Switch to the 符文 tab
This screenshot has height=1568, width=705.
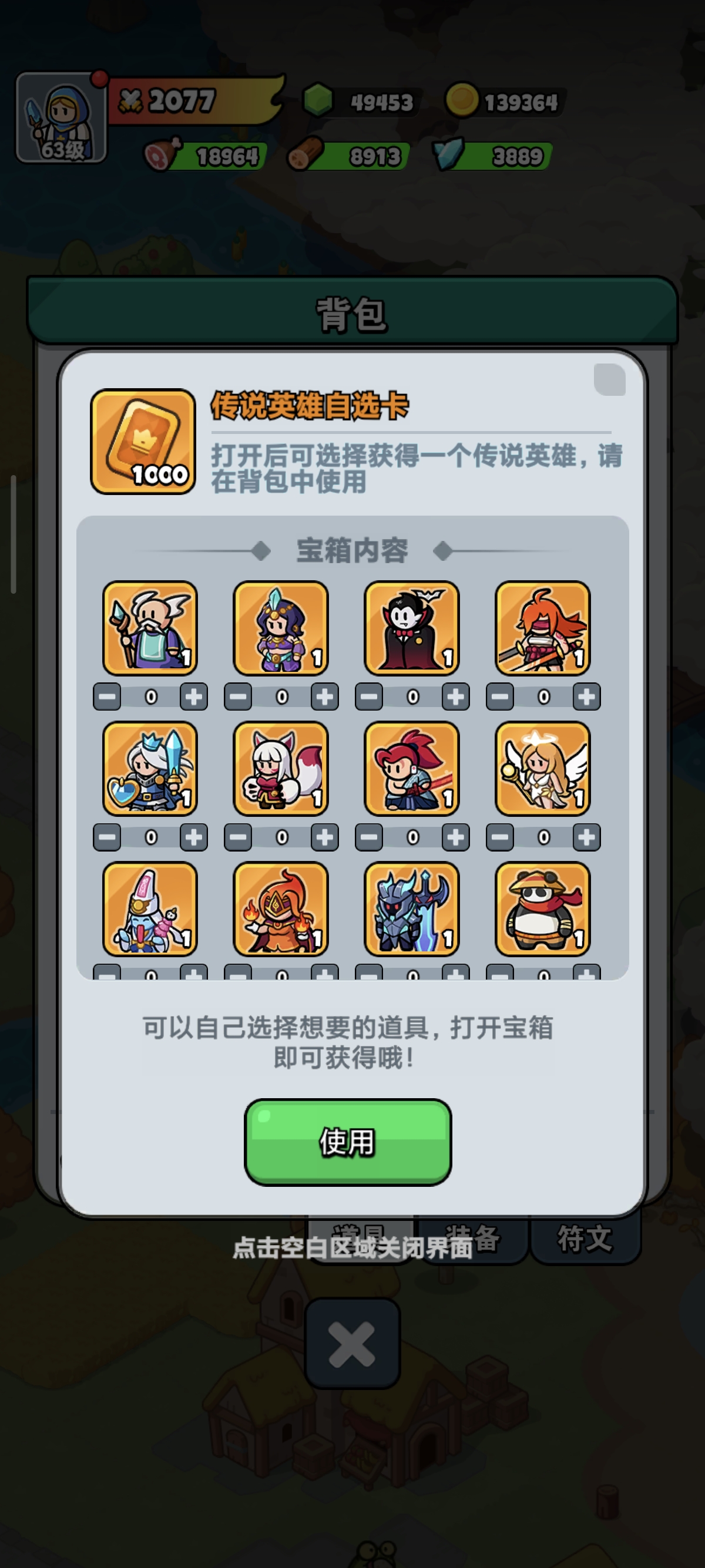pos(585,1238)
